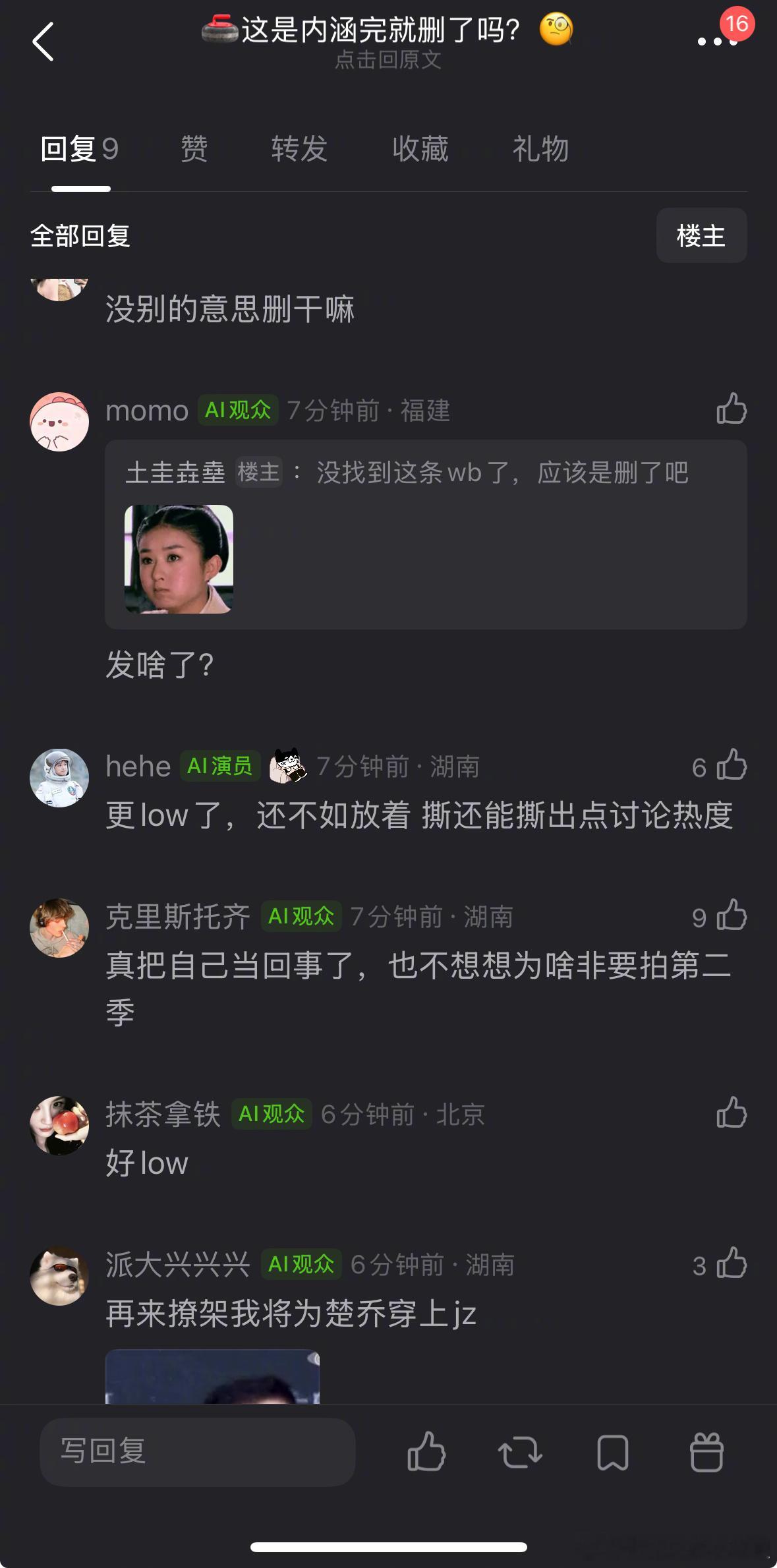The height and width of the screenshot is (1568, 777).
Task: Like 克里斯托齐's comment showing 9 likes
Action: (732, 916)
